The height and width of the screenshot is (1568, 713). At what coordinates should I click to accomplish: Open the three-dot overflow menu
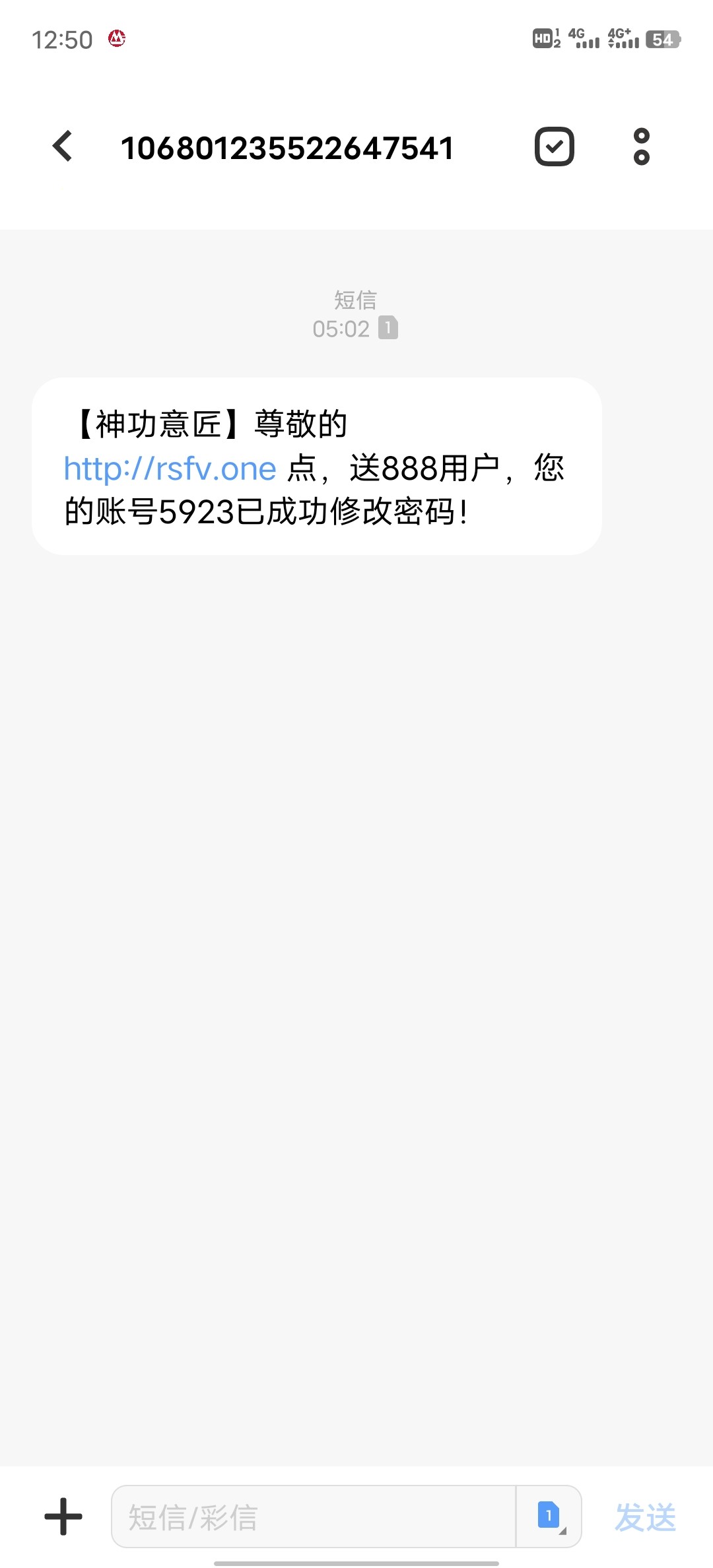(641, 147)
